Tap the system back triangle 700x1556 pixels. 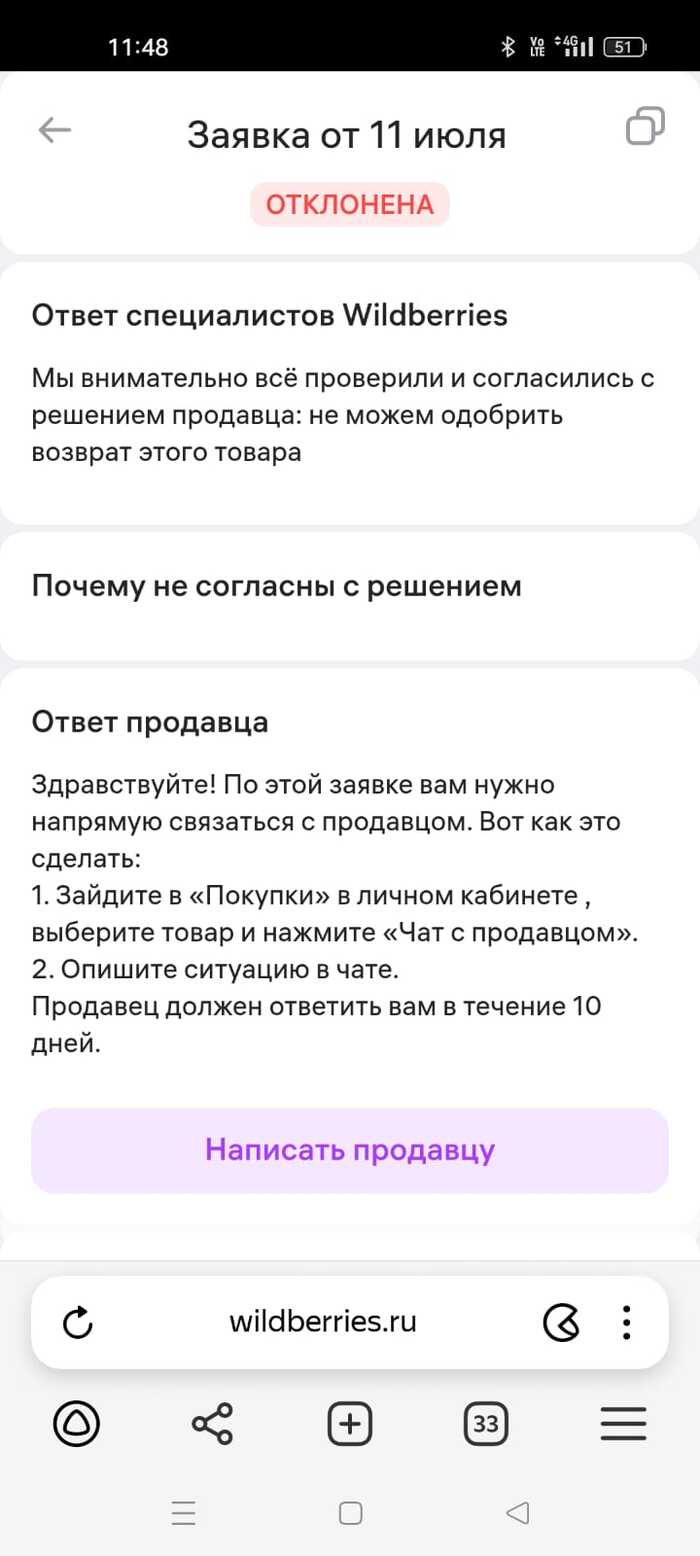pos(517,1513)
